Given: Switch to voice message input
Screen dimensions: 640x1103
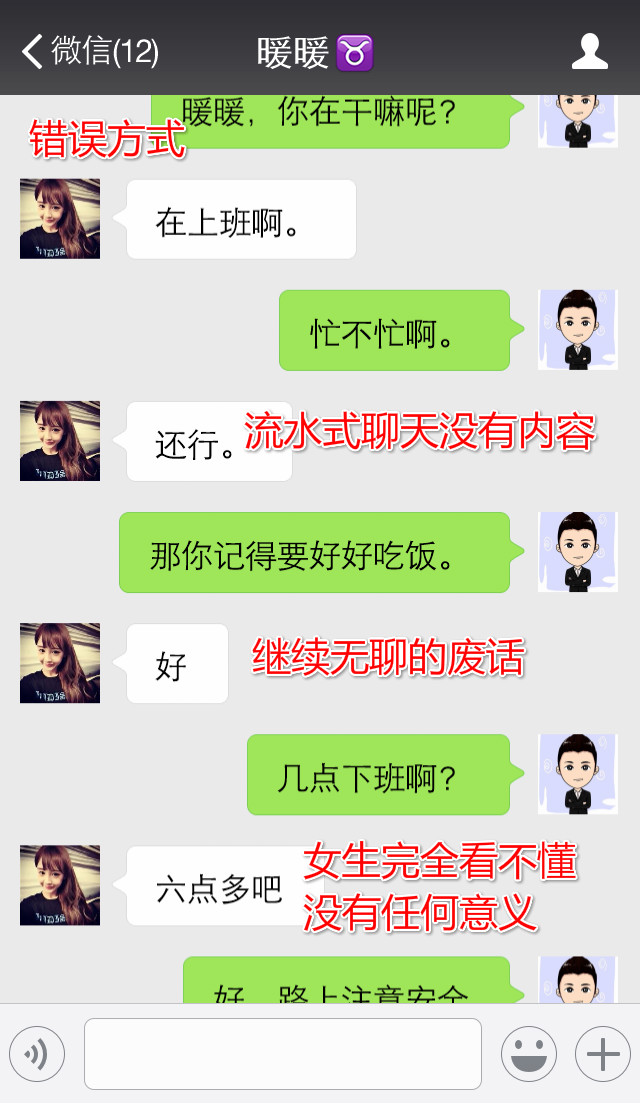Looking at the screenshot, I should click(37, 1054).
